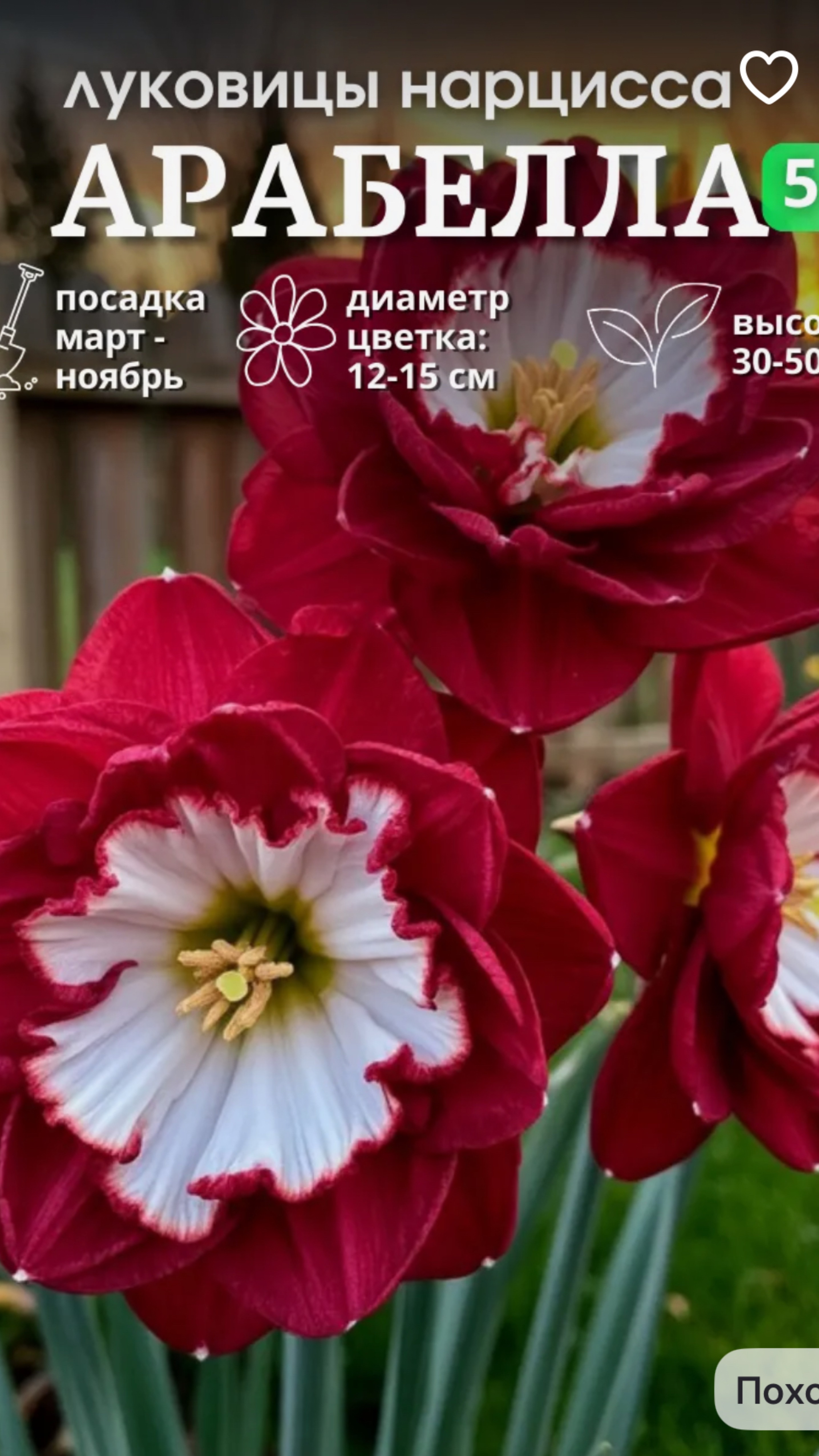
Task: Add the Arabella narcissus to favorites
Action: click(769, 77)
